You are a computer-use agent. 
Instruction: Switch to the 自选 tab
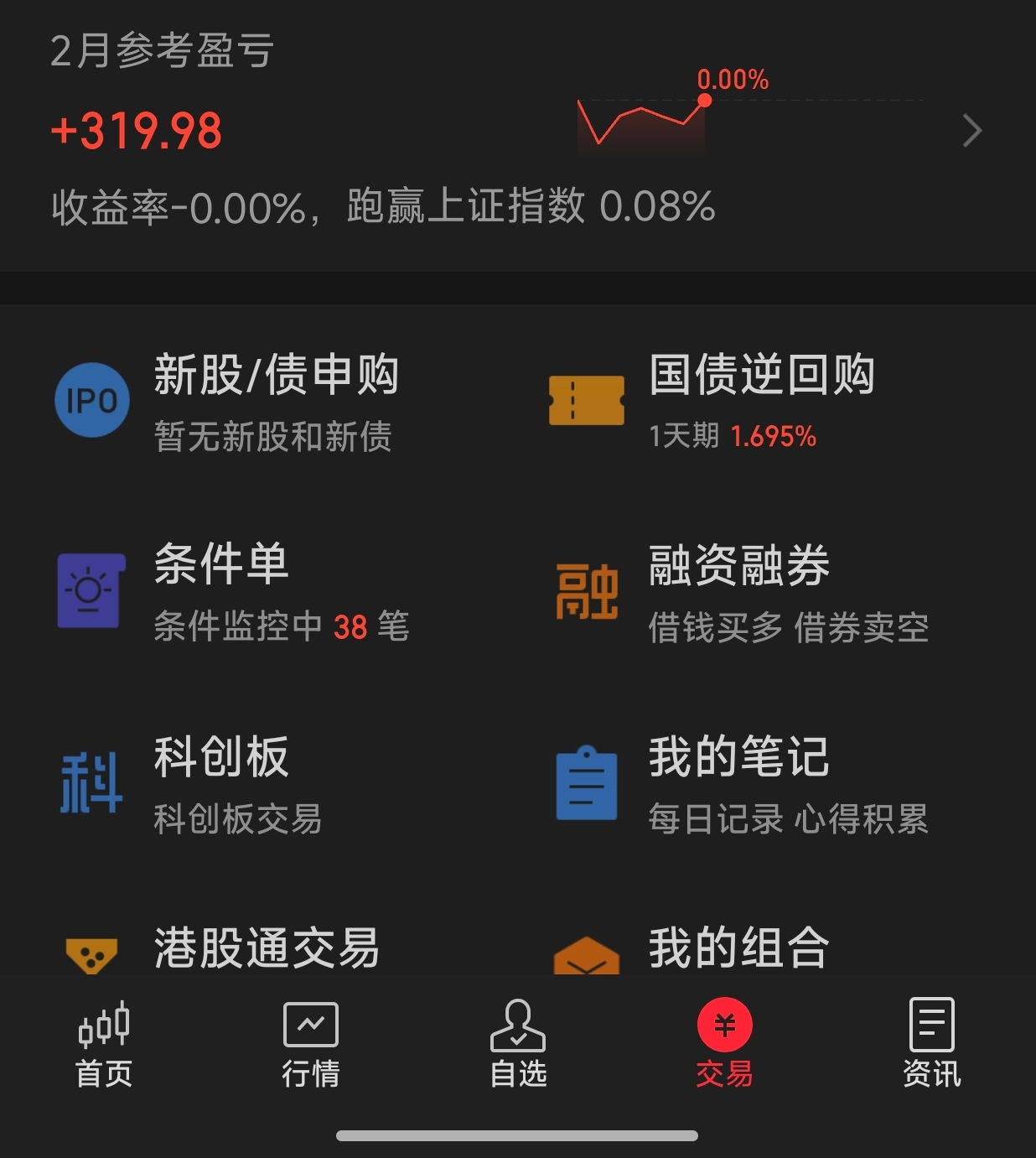coord(518,1044)
